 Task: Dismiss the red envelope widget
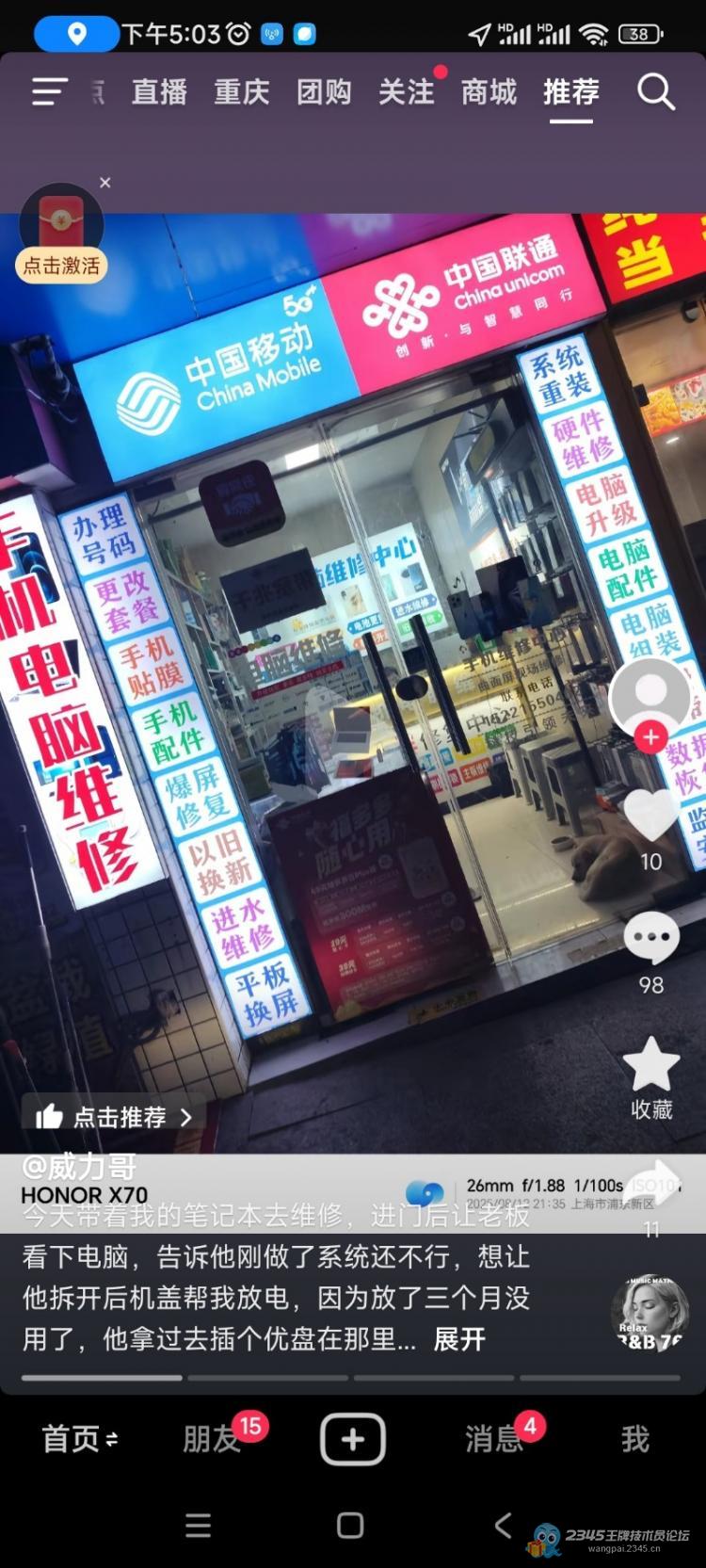coord(105,183)
